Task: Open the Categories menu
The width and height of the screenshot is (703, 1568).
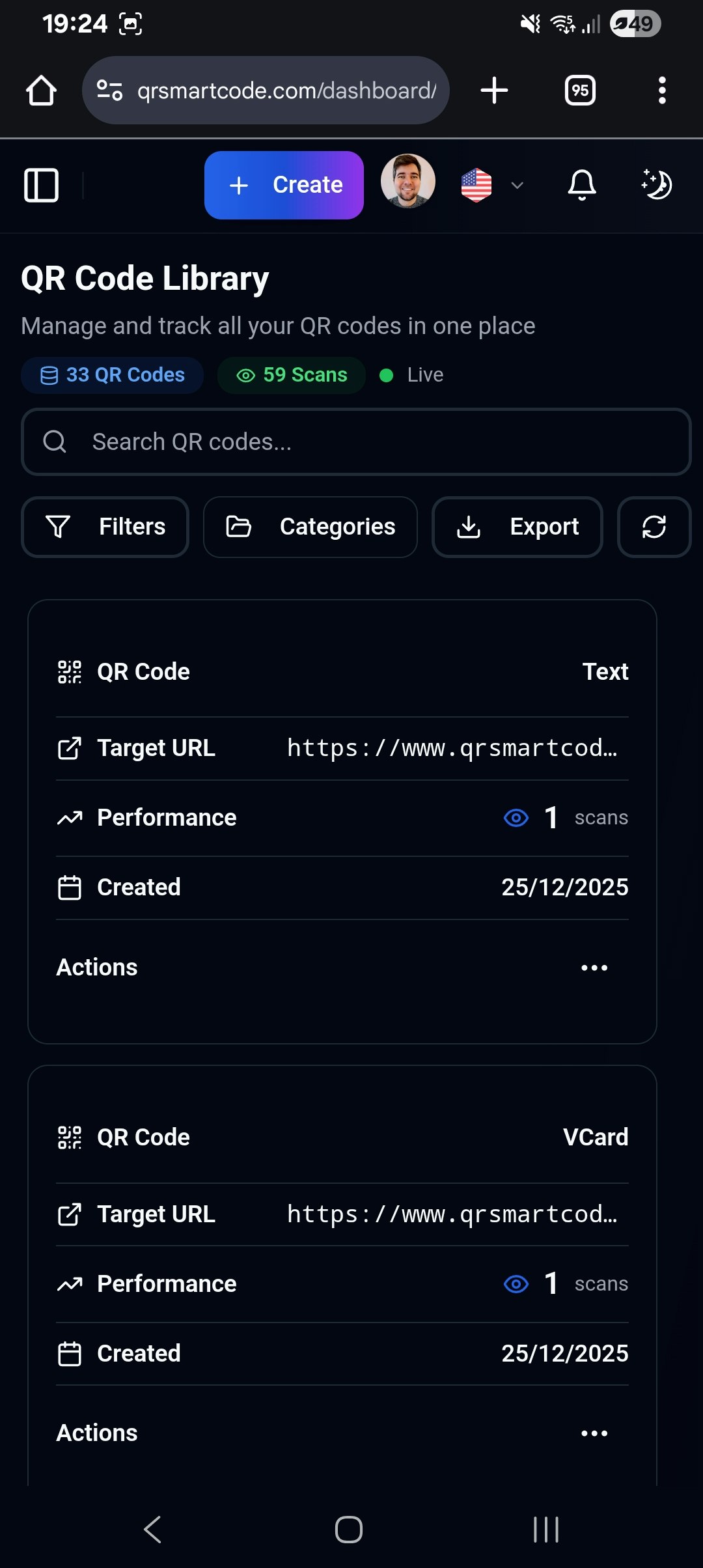Action: tap(310, 527)
